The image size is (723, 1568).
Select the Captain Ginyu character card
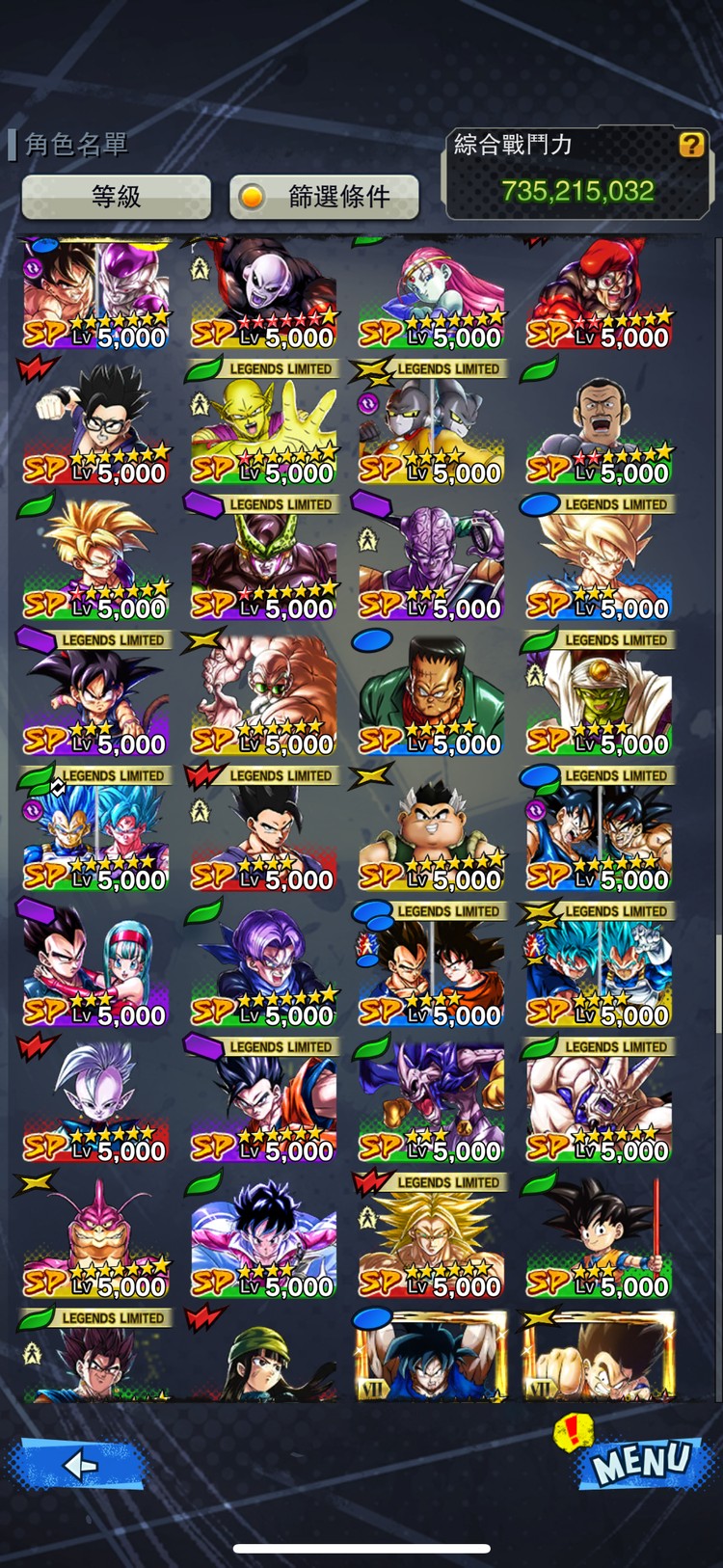[431, 560]
